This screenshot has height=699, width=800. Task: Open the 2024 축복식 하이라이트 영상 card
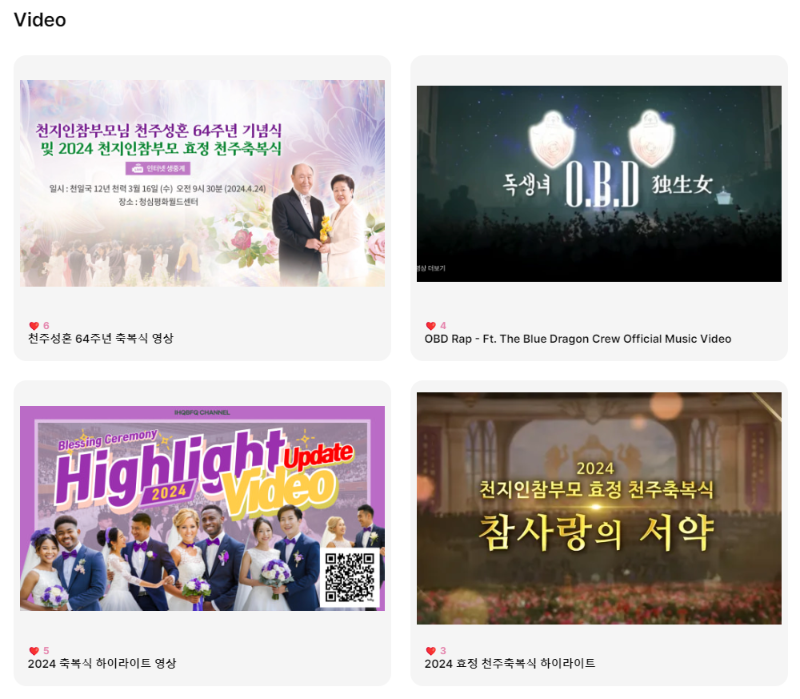click(x=202, y=508)
